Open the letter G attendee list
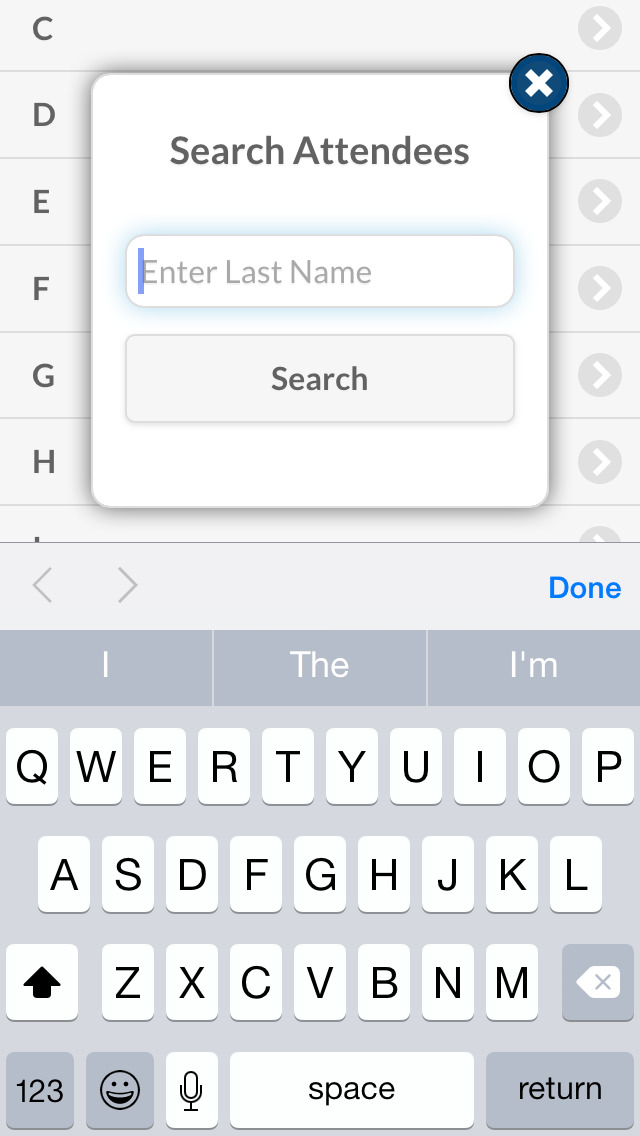The width and height of the screenshot is (640, 1136). (x=43, y=375)
